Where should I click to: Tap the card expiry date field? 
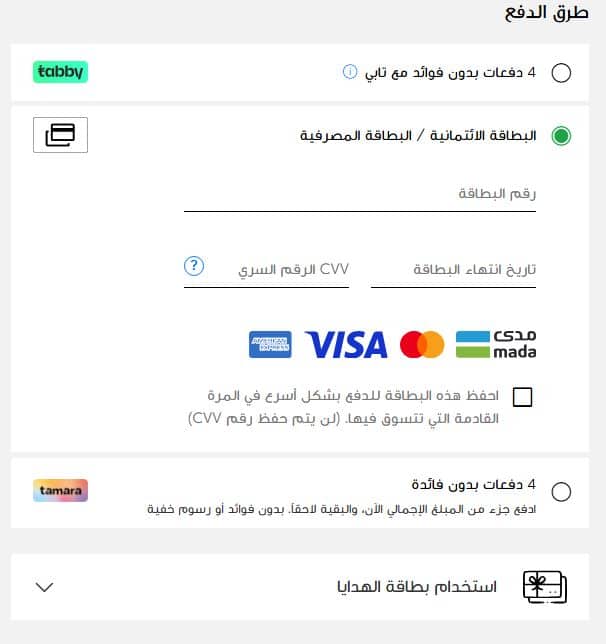453,270
